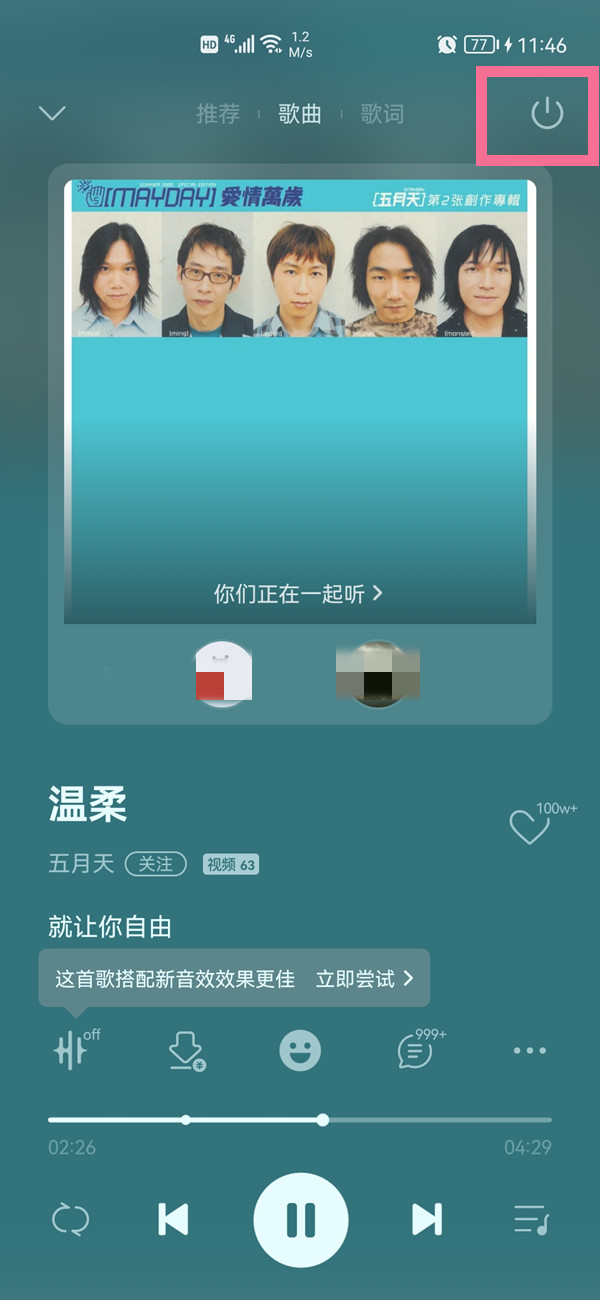This screenshot has width=600, height=1300.
Task: Pause the current song
Action: click(x=300, y=1220)
